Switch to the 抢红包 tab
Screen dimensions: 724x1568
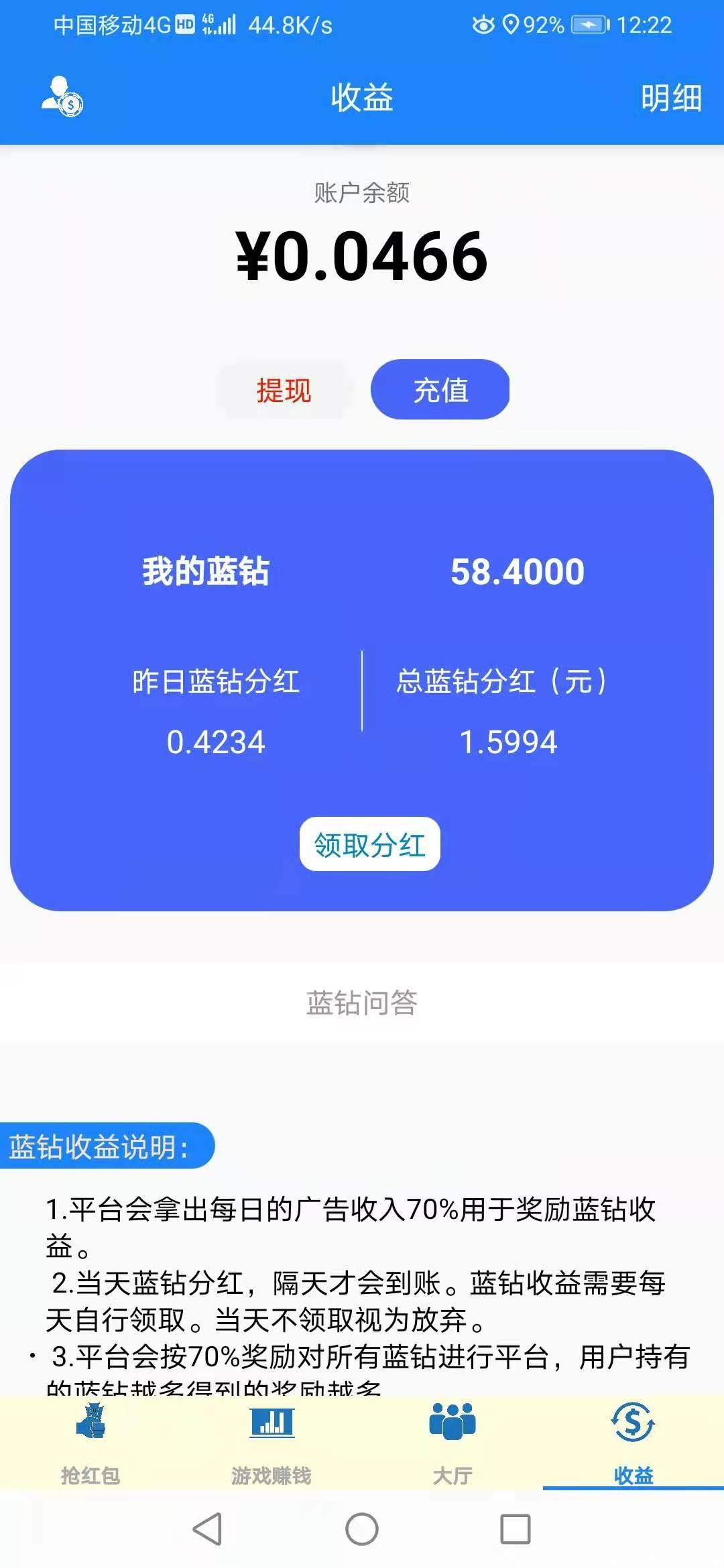click(x=90, y=1443)
